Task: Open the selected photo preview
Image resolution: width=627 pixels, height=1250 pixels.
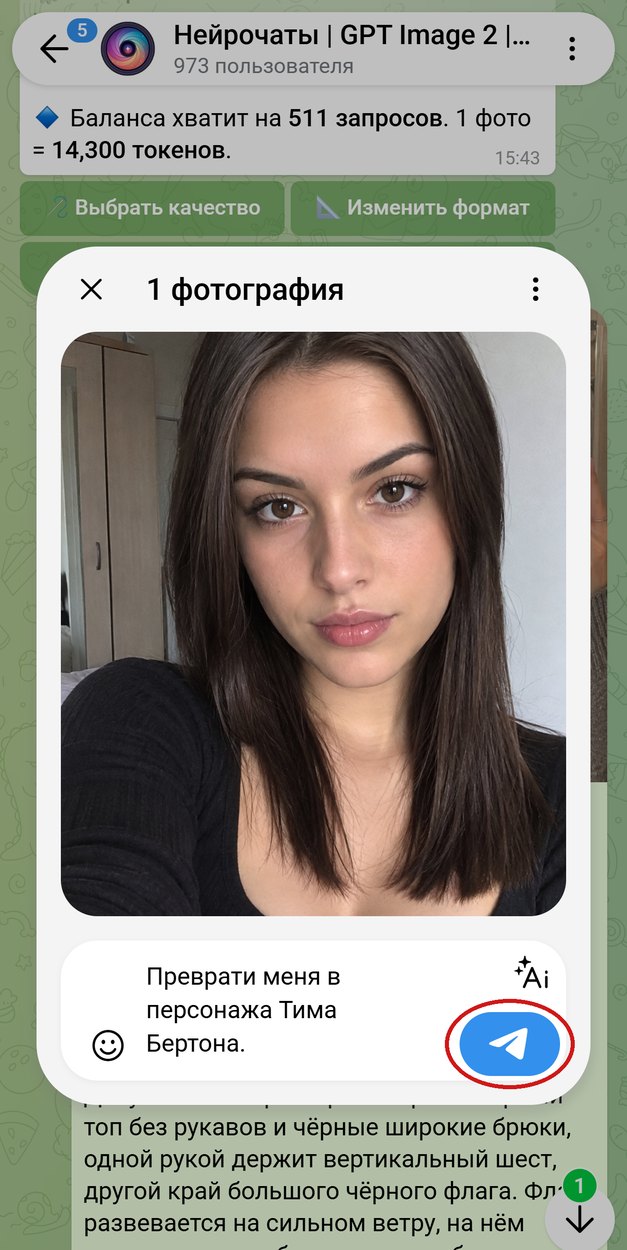Action: (x=313, y=624)
